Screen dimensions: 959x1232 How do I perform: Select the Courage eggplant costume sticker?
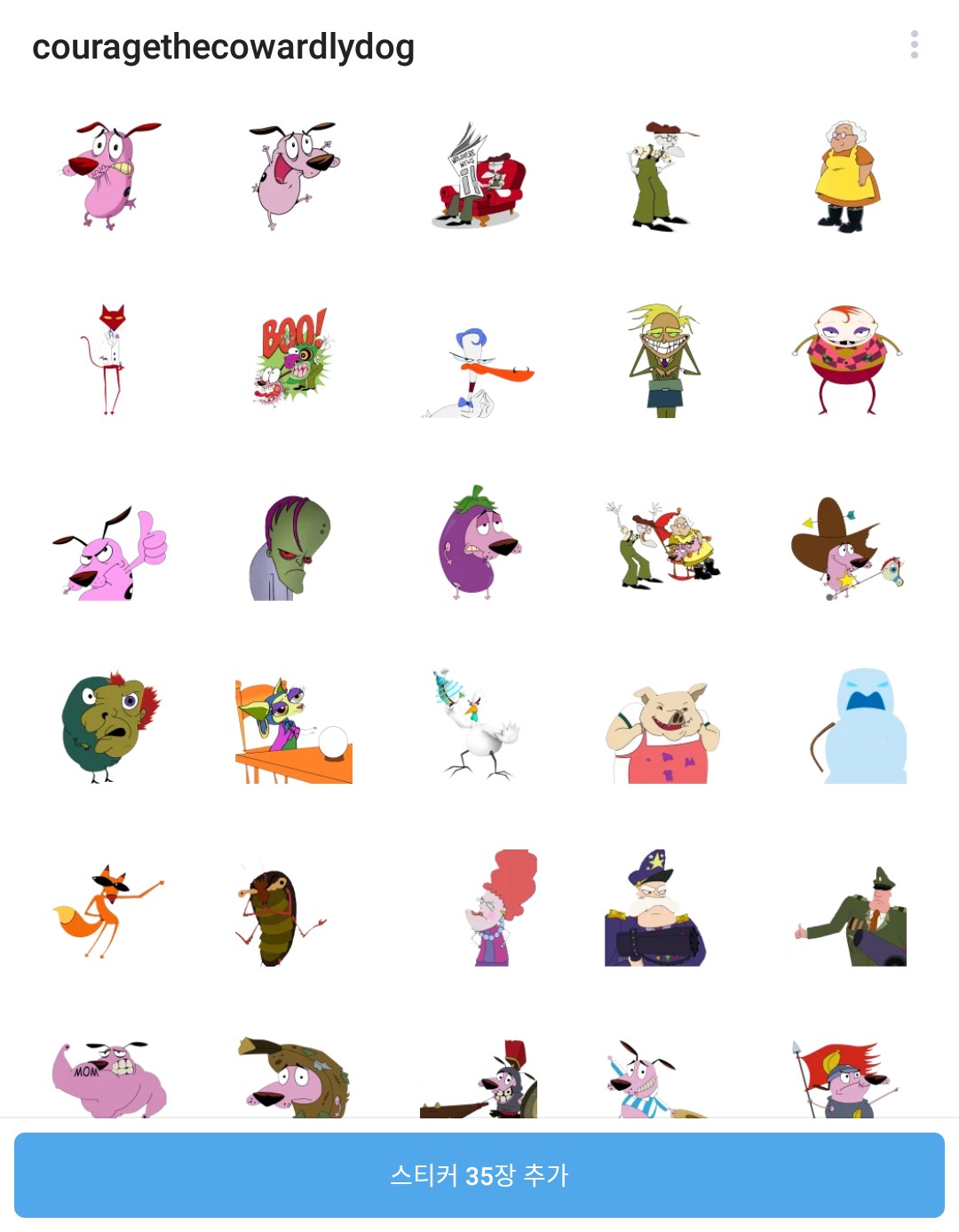tap(478, 543)
